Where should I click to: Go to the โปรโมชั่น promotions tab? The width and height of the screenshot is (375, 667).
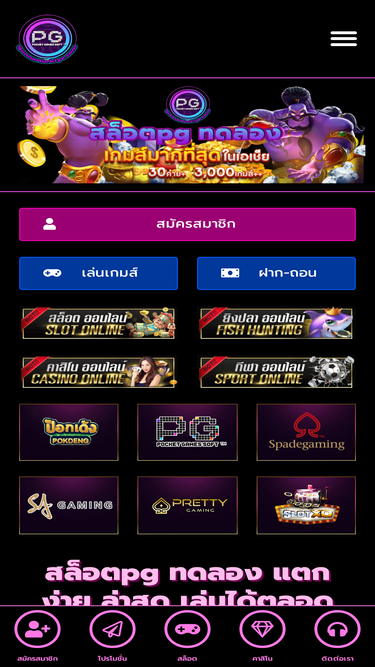(x=112, y=636)
